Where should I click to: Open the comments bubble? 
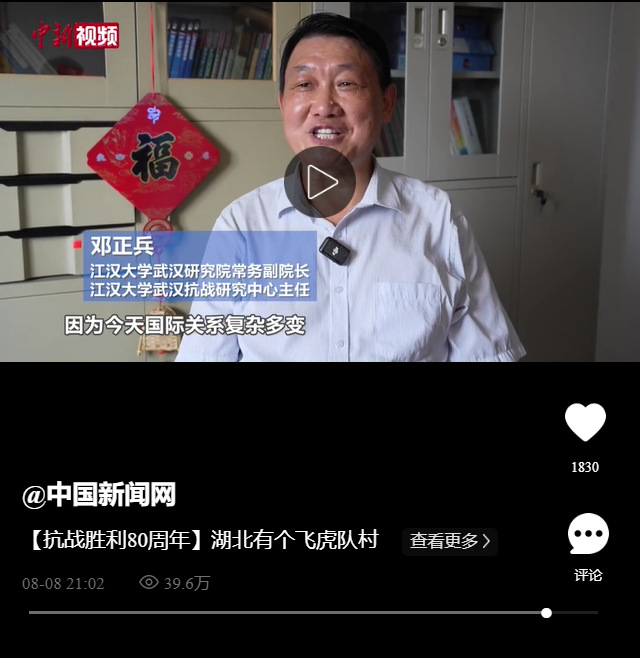click(x=588, y=534)
